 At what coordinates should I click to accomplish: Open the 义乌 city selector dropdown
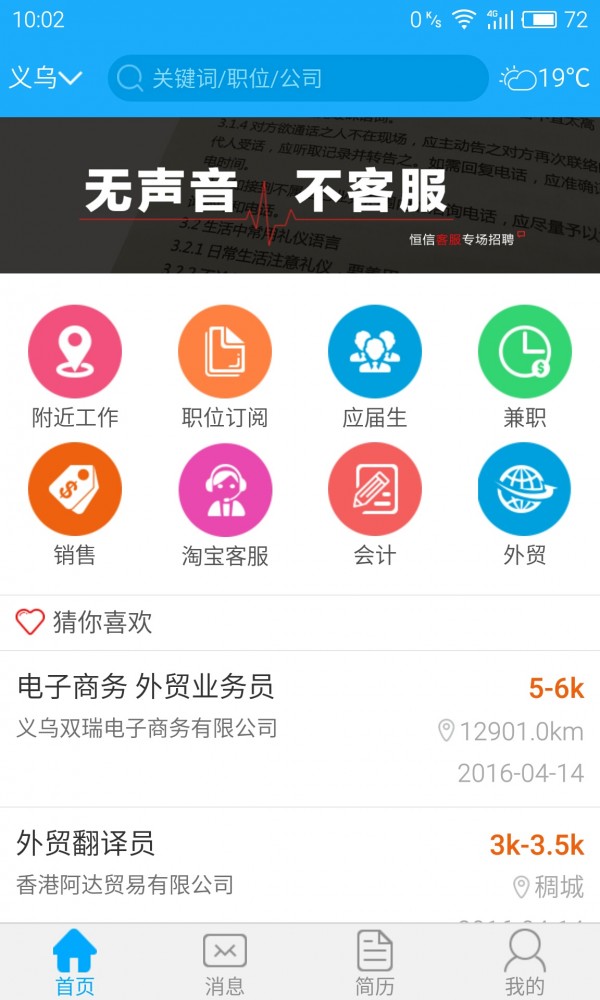tap(45, 78)
